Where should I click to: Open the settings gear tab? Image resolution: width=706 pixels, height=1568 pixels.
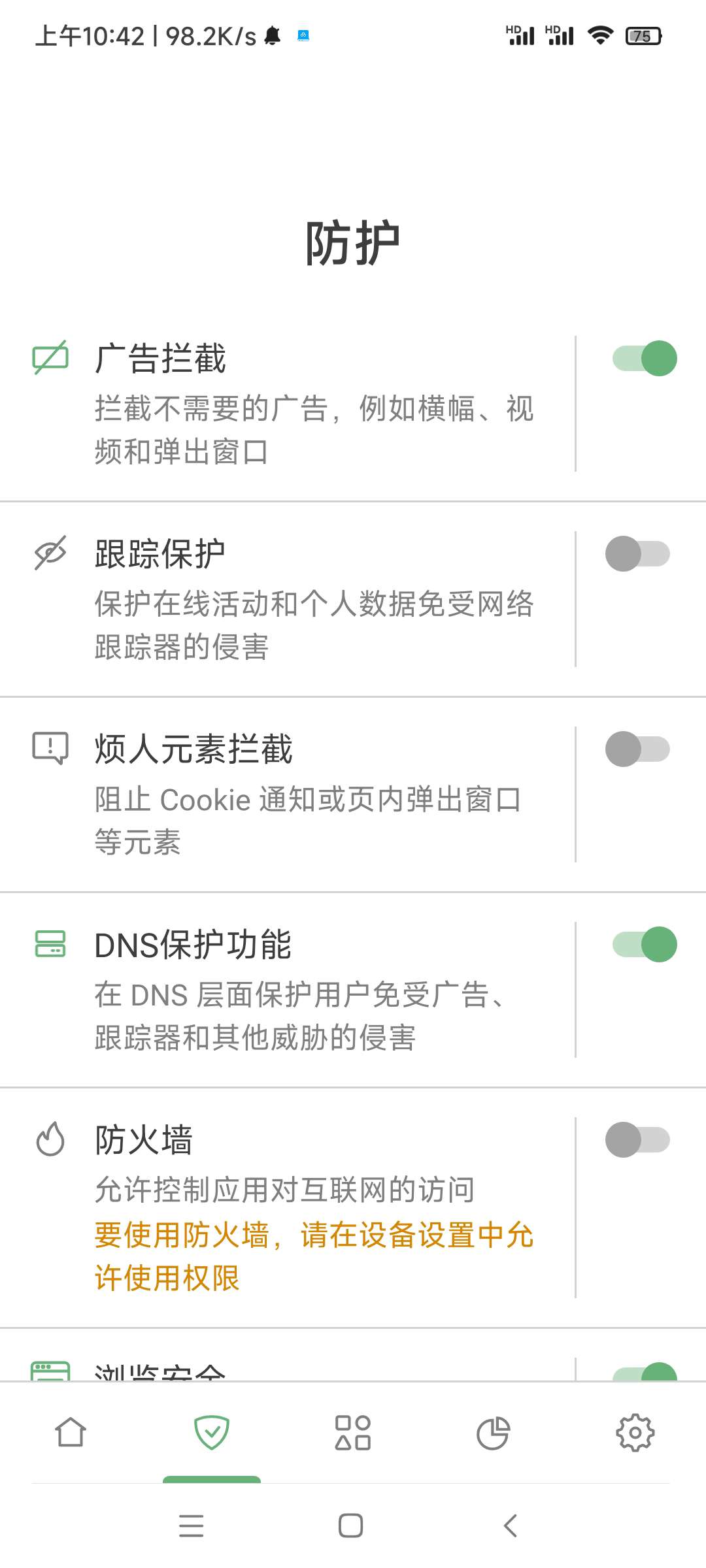[x=635, y=1433]
